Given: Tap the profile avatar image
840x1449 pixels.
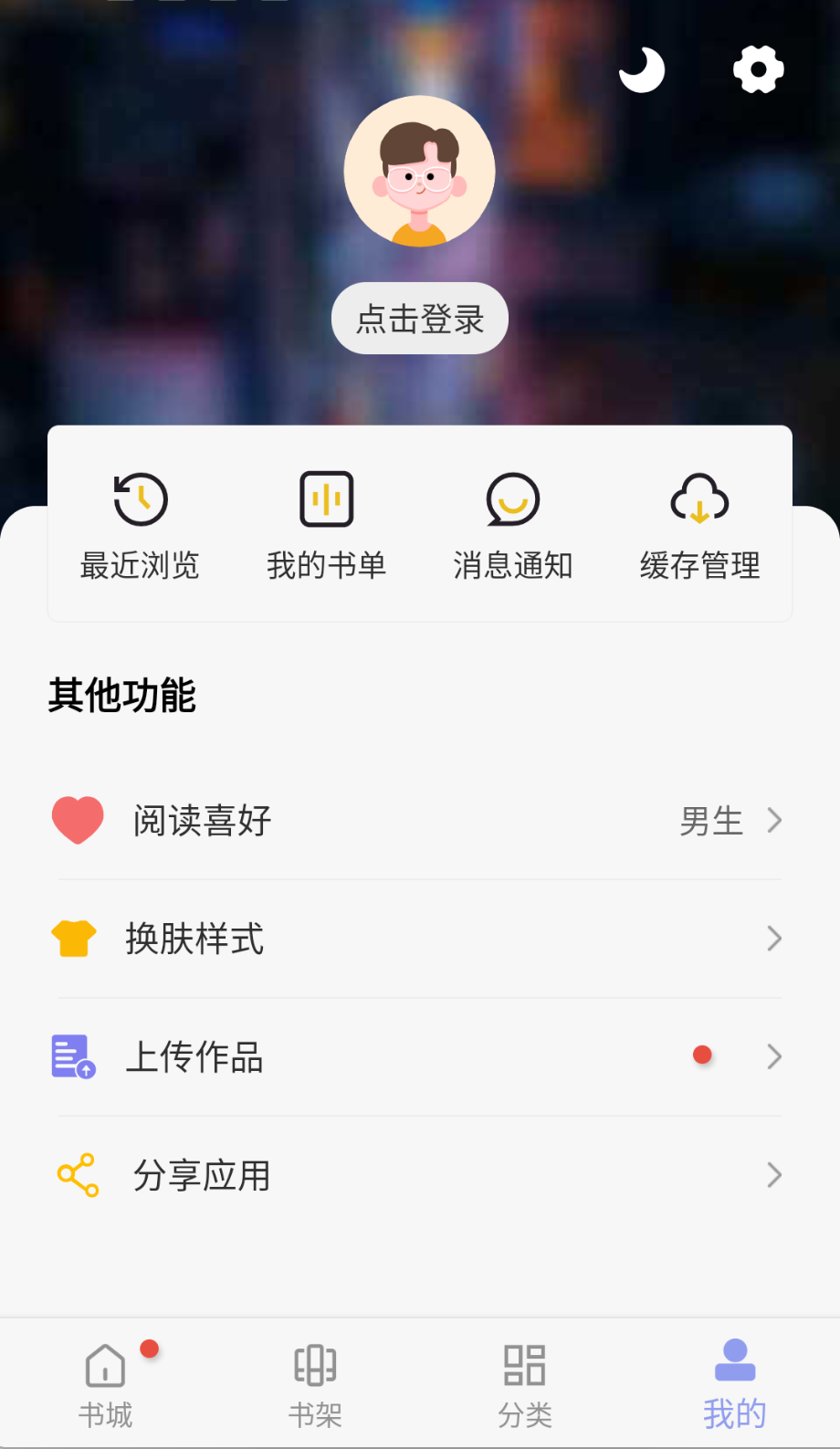Looking at the screenshot, I should pyautogui.click(x=419, y=170).
